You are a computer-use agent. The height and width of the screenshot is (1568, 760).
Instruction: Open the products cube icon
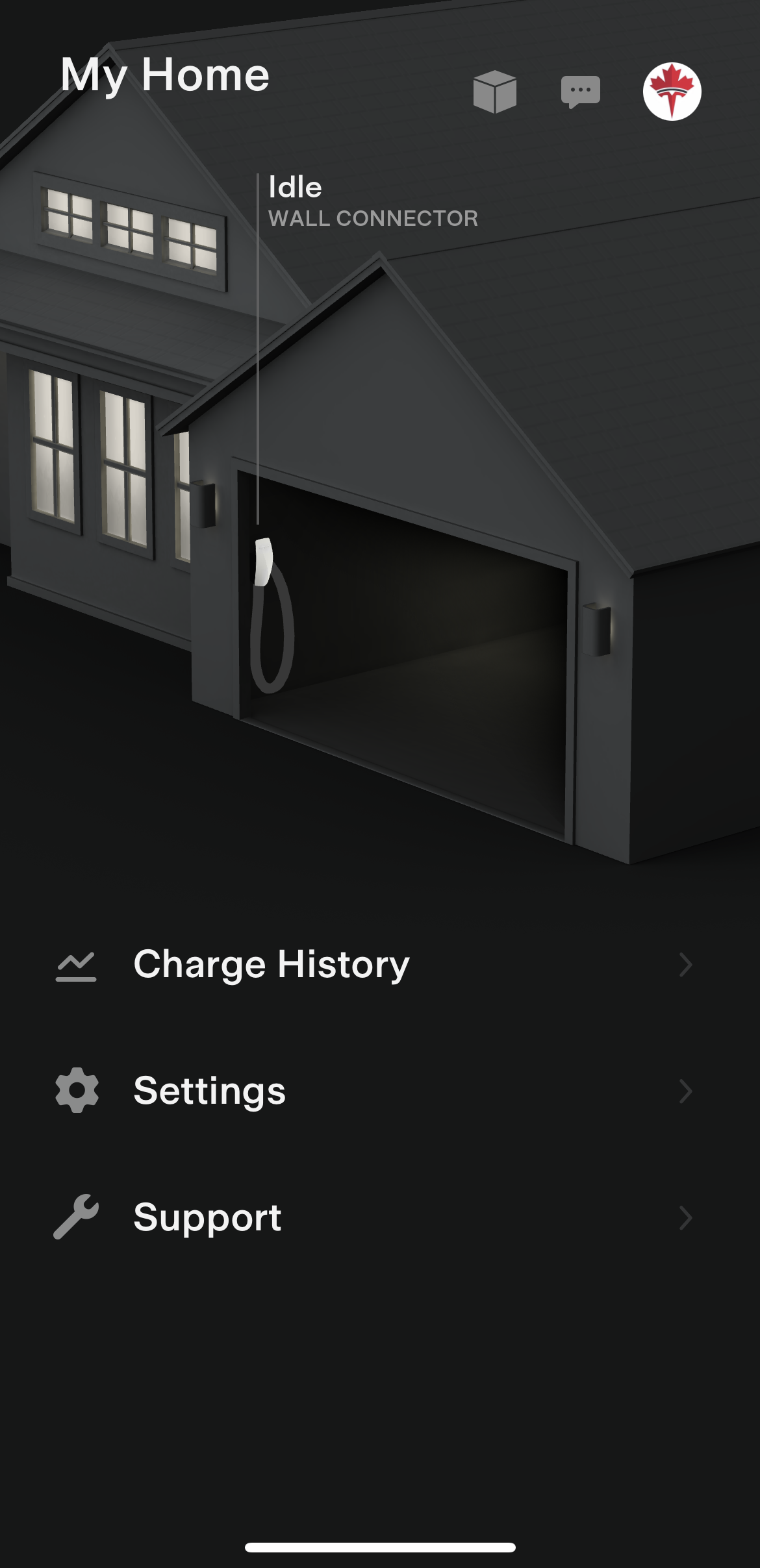point(494,92)
